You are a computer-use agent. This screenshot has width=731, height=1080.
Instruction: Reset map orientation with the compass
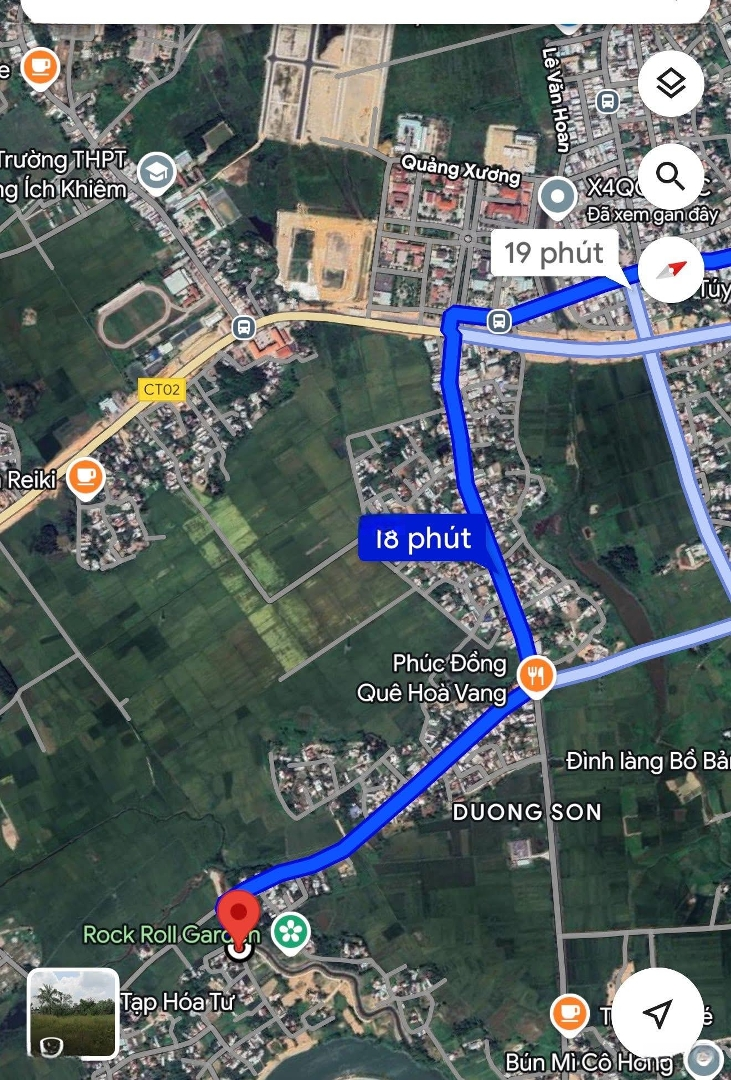[671, 269]
